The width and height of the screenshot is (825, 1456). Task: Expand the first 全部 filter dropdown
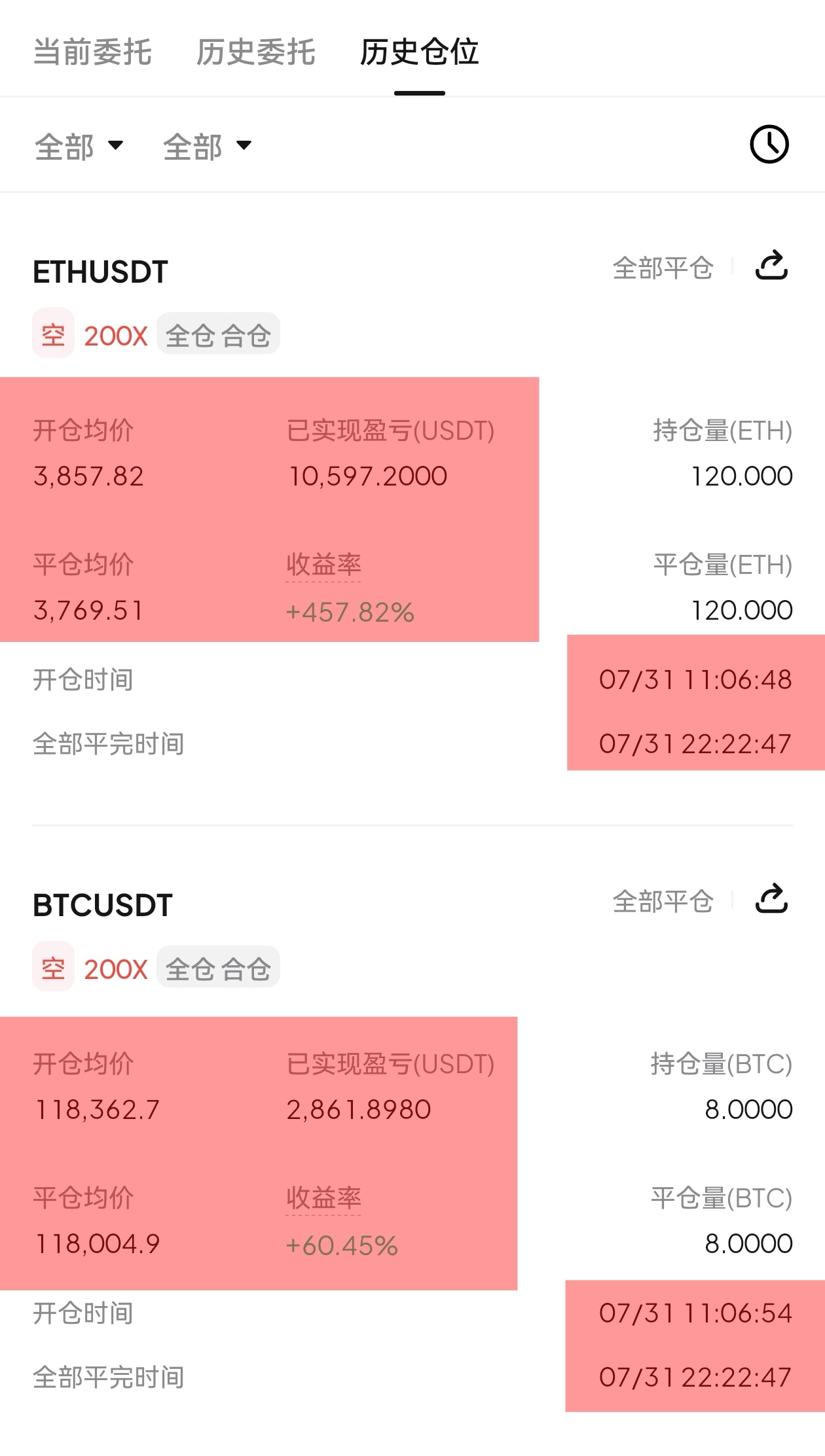[x=79, y=146]
